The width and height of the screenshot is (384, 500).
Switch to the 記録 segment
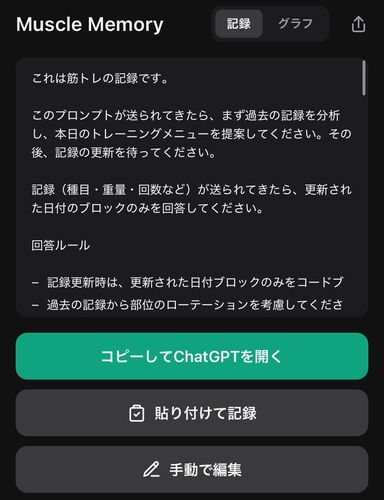coord(239,24)
